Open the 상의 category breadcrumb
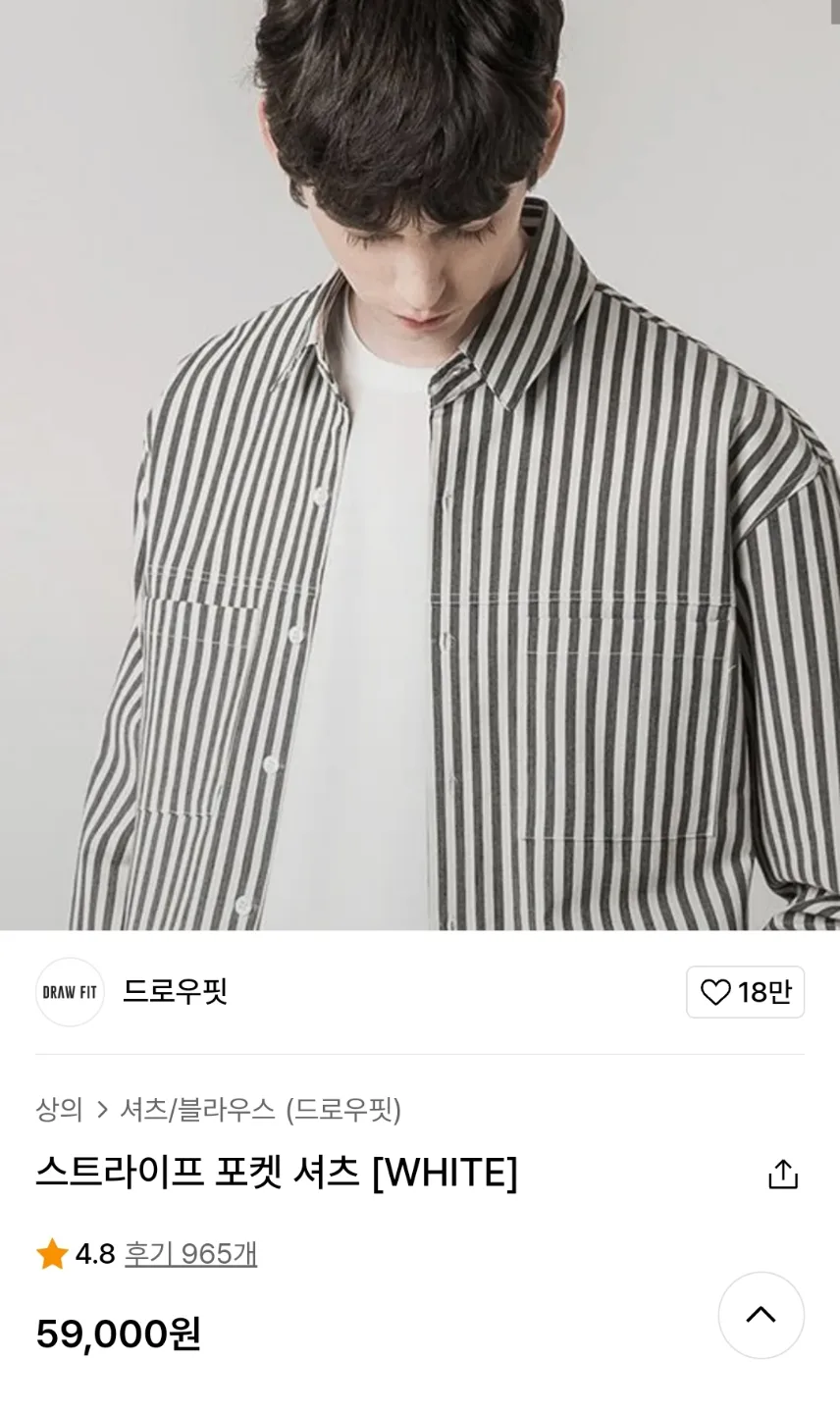Screen dimensions: 840x1413 tap(59, 1110)
